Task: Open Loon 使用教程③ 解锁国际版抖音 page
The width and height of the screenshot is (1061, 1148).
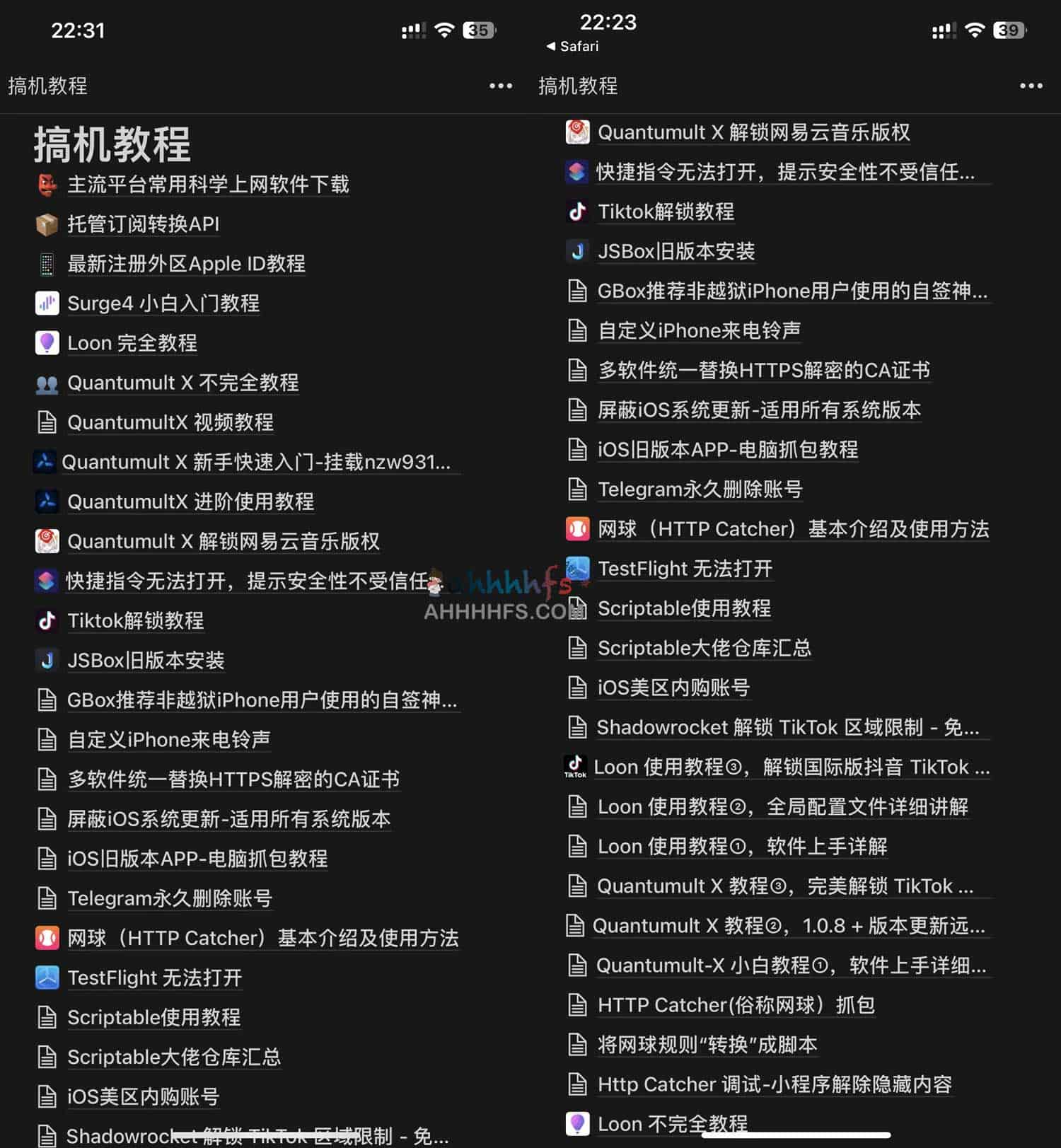Action: tap(791, 767)
